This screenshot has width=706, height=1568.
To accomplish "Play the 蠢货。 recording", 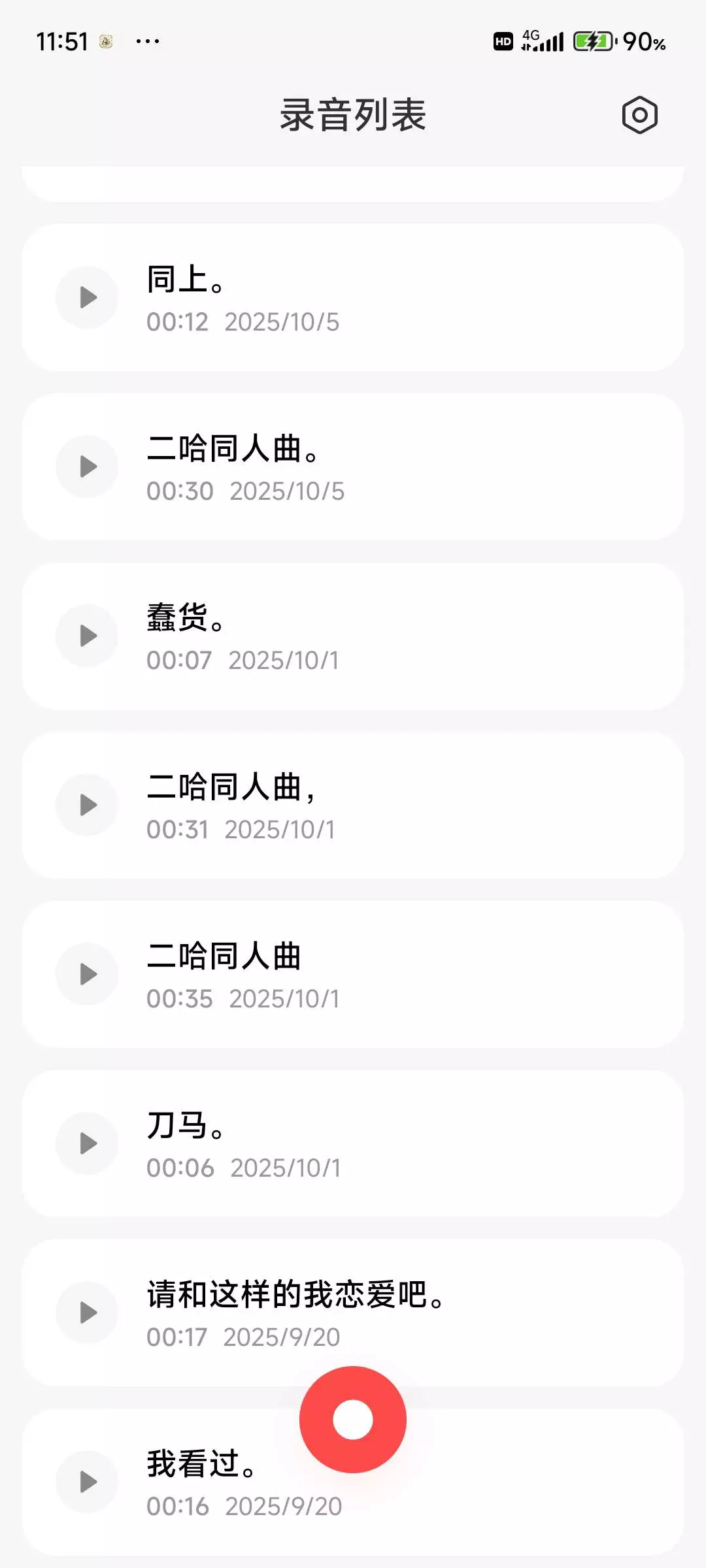I will click(x=87, y=636).
